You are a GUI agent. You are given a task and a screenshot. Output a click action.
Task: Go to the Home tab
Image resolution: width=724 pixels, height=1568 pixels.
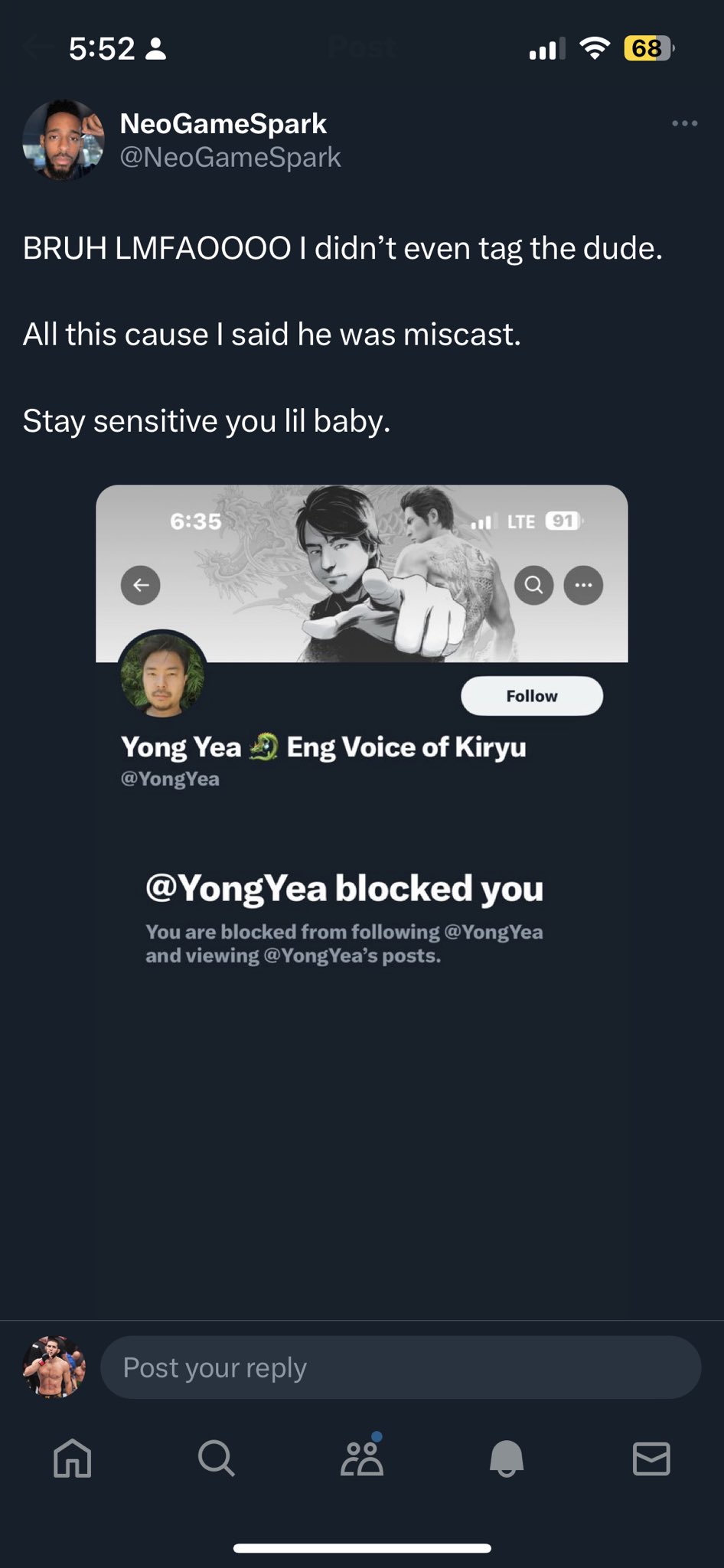click(73, 1458)
